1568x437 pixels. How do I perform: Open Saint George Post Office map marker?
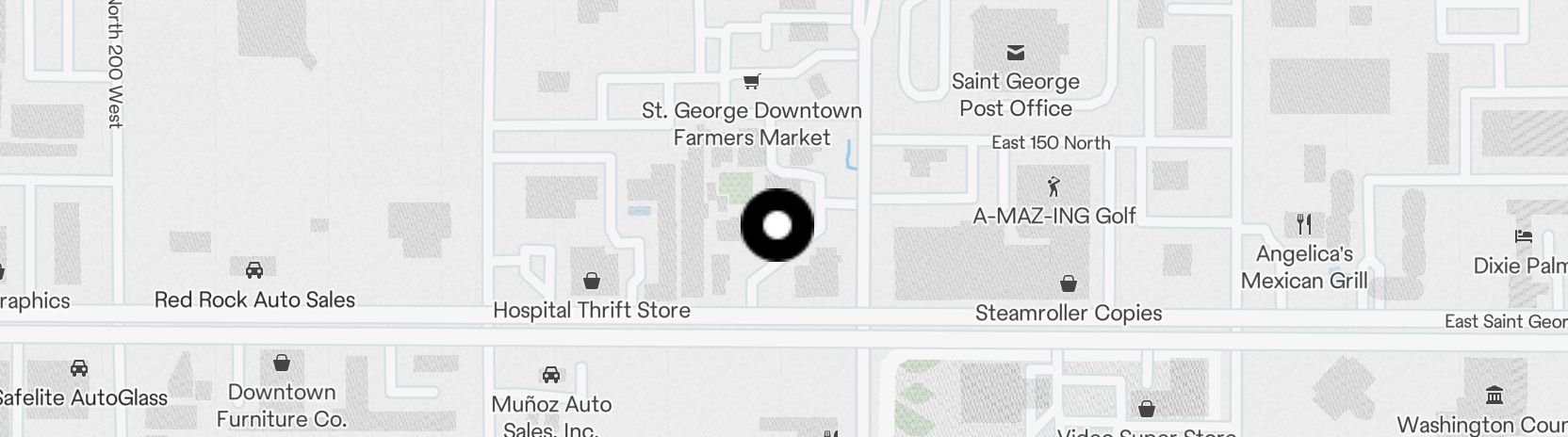click(1015, 53)
